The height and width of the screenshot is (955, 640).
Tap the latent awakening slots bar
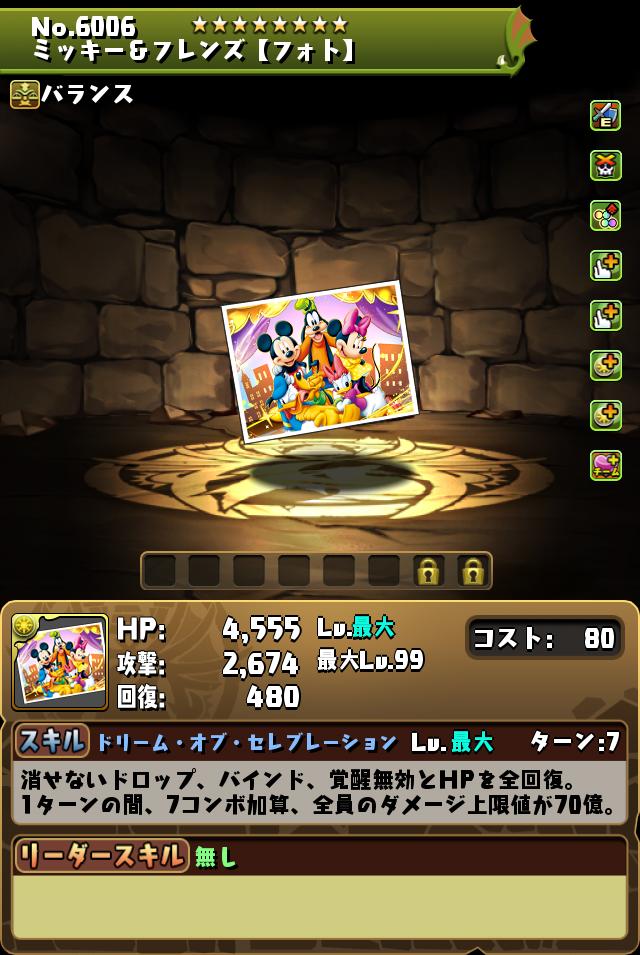coord(316,571)
